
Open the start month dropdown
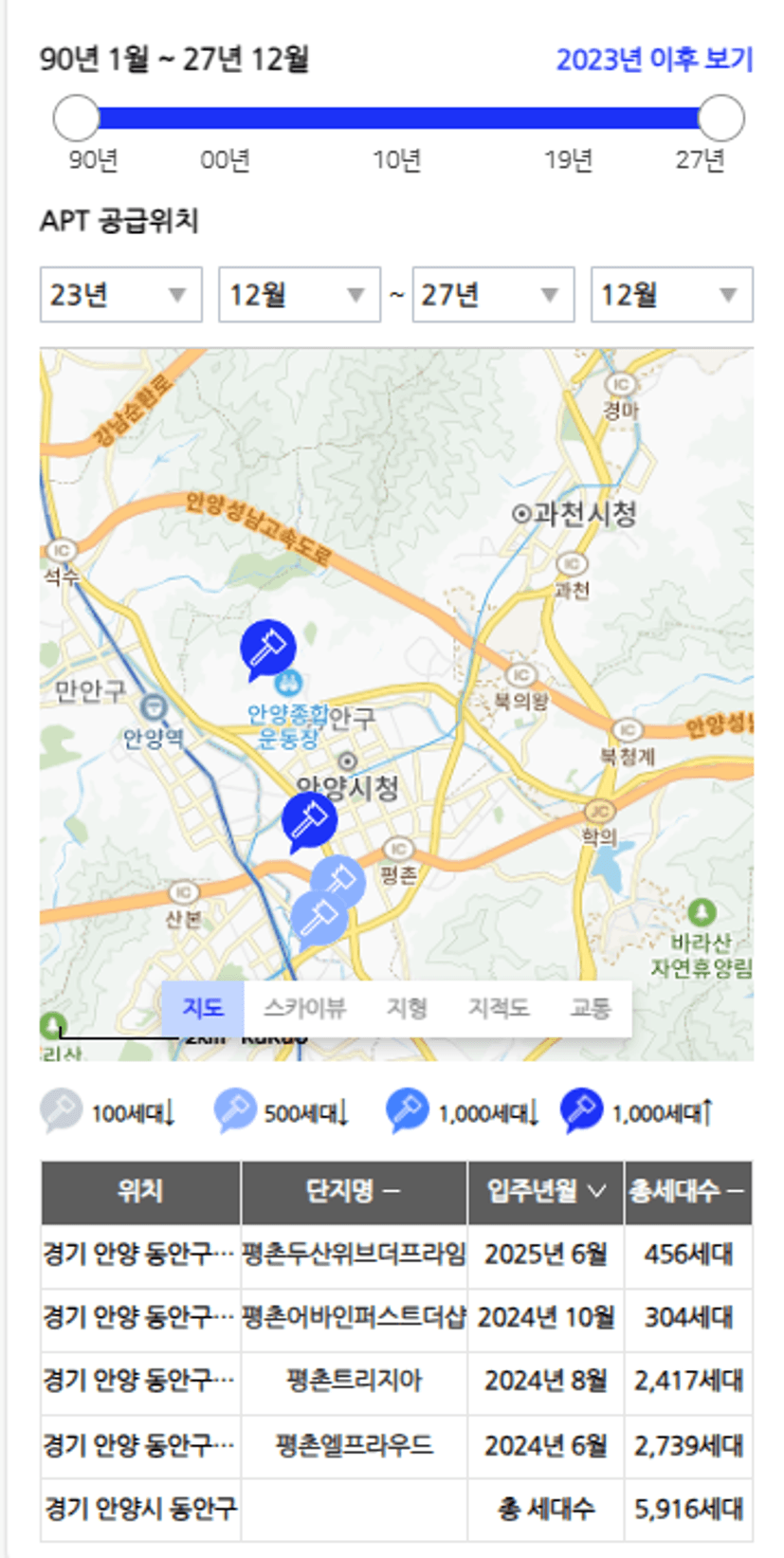tap(299, 295)
